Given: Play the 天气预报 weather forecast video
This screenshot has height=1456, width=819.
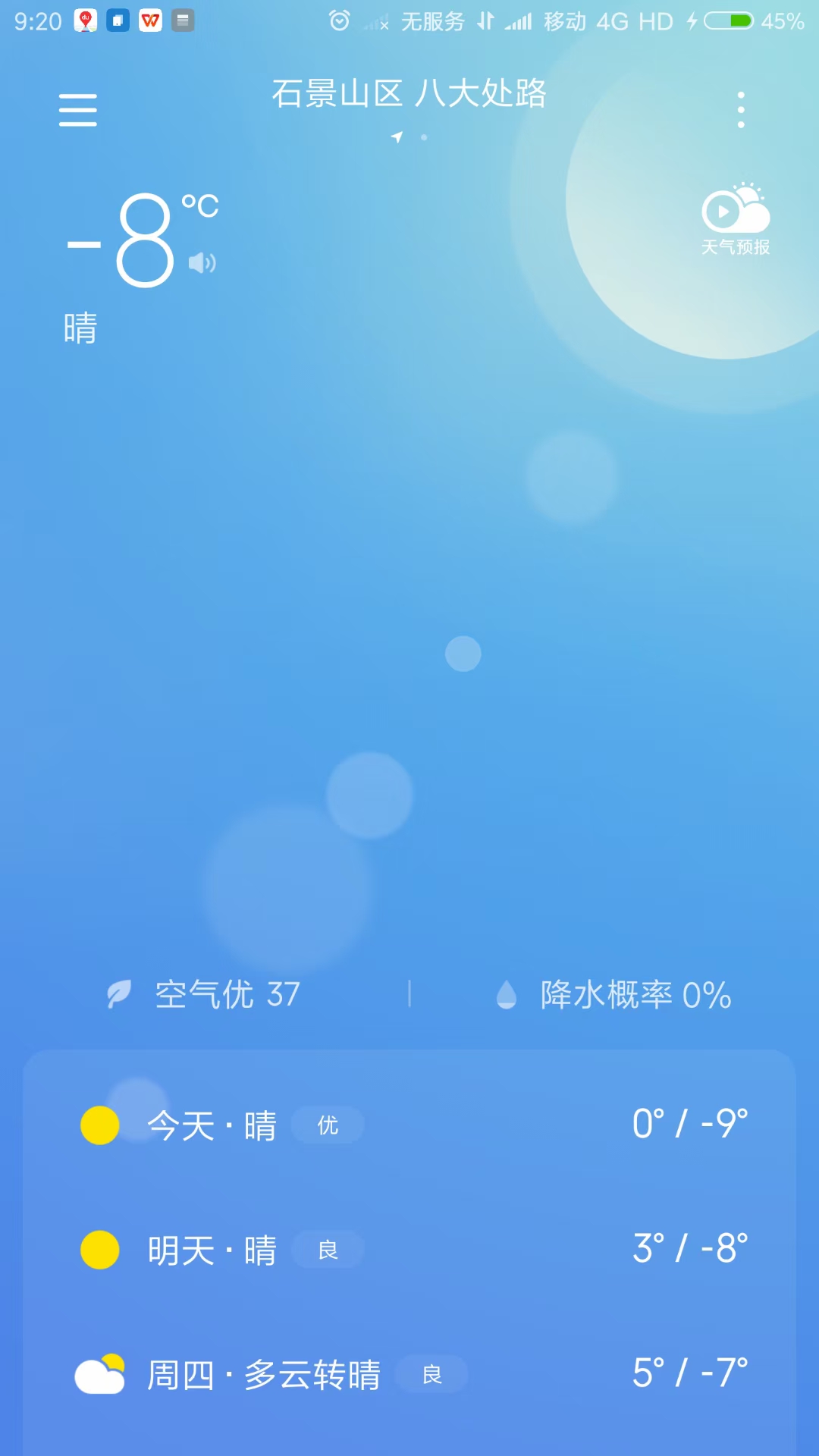Looking at the screenshot, I should (735, 218).
